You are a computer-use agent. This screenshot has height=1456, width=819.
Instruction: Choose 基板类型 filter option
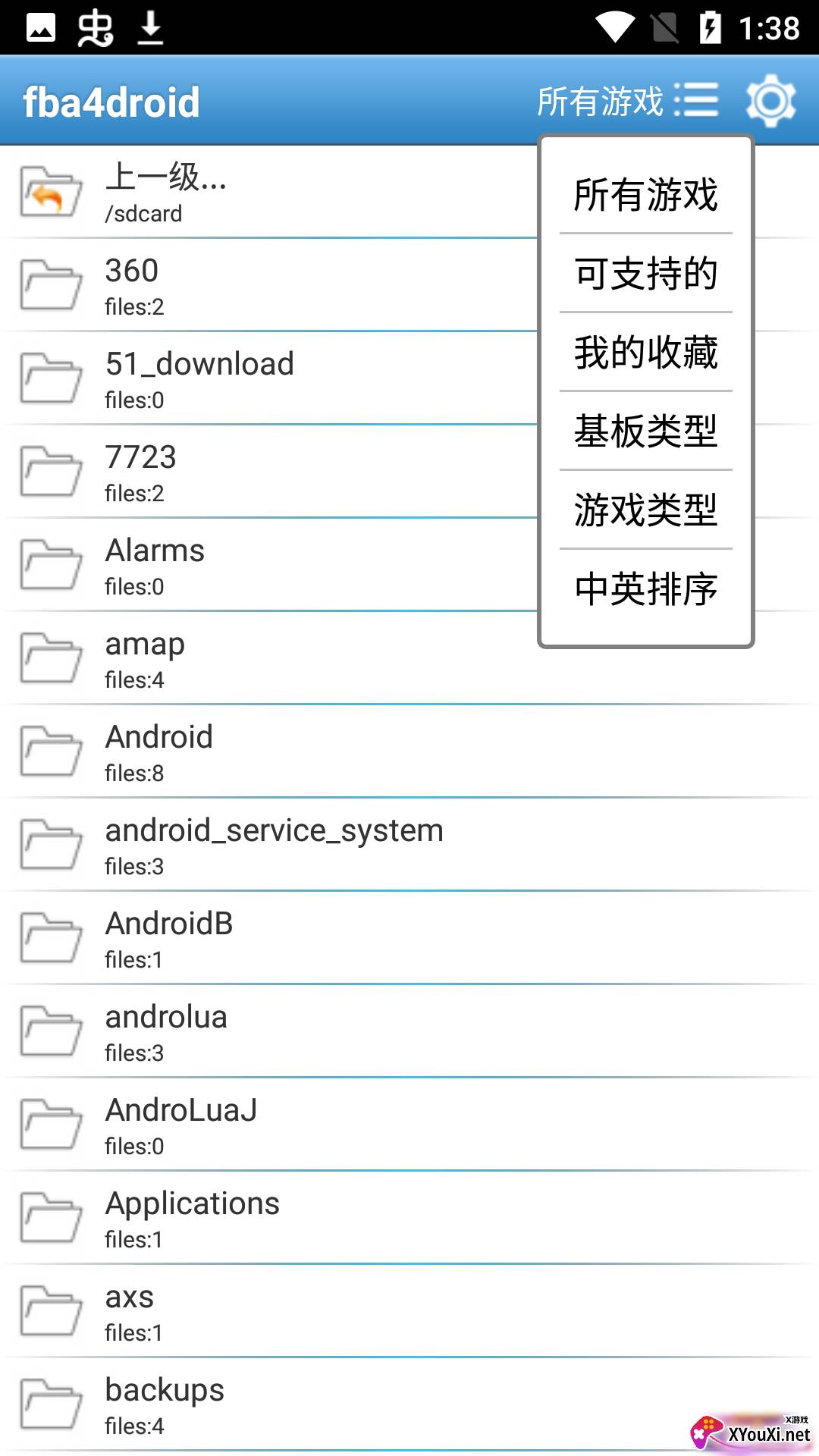(x=645, y=431)
